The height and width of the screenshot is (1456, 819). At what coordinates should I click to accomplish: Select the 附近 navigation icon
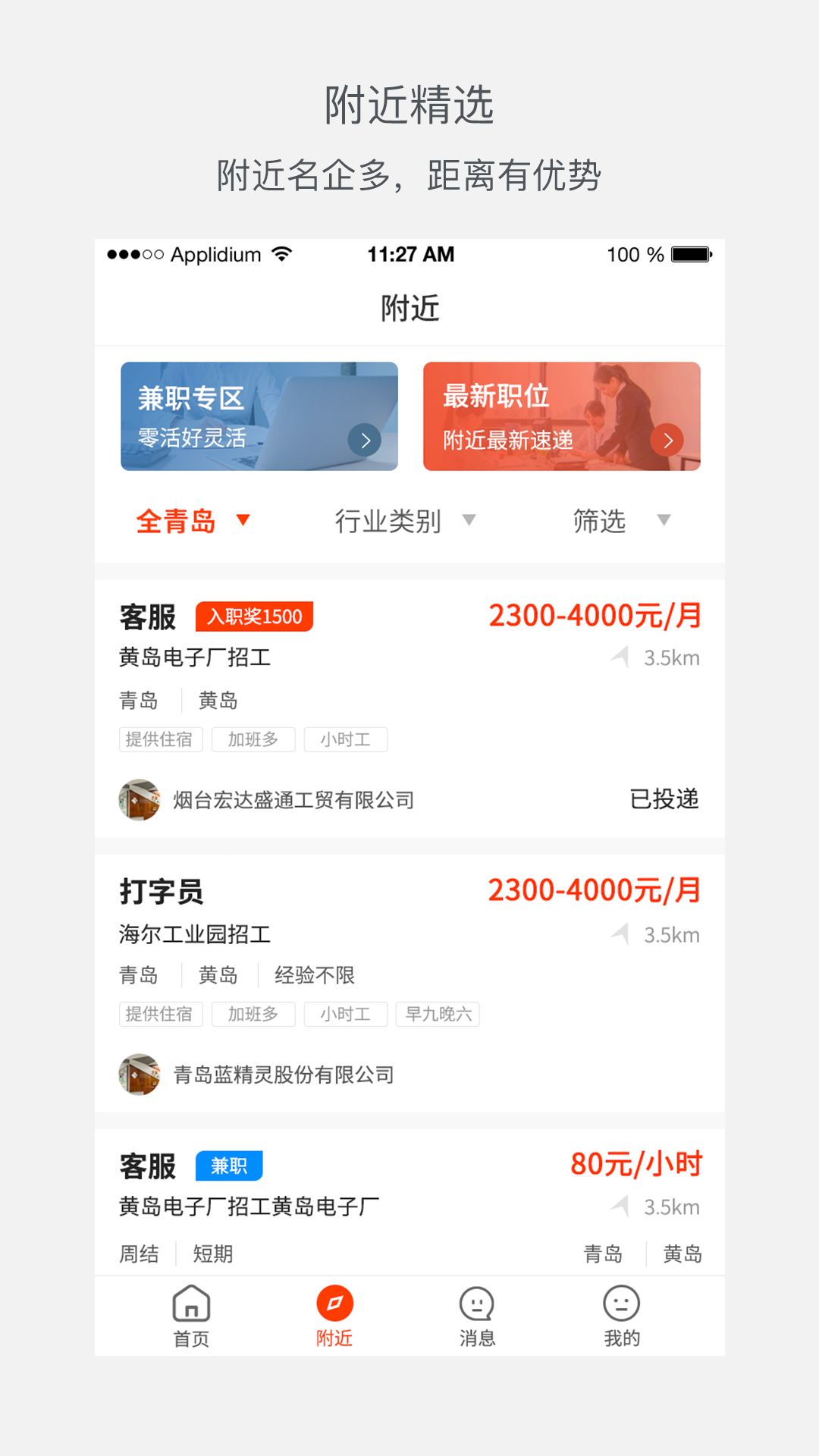pos(335,1316)
